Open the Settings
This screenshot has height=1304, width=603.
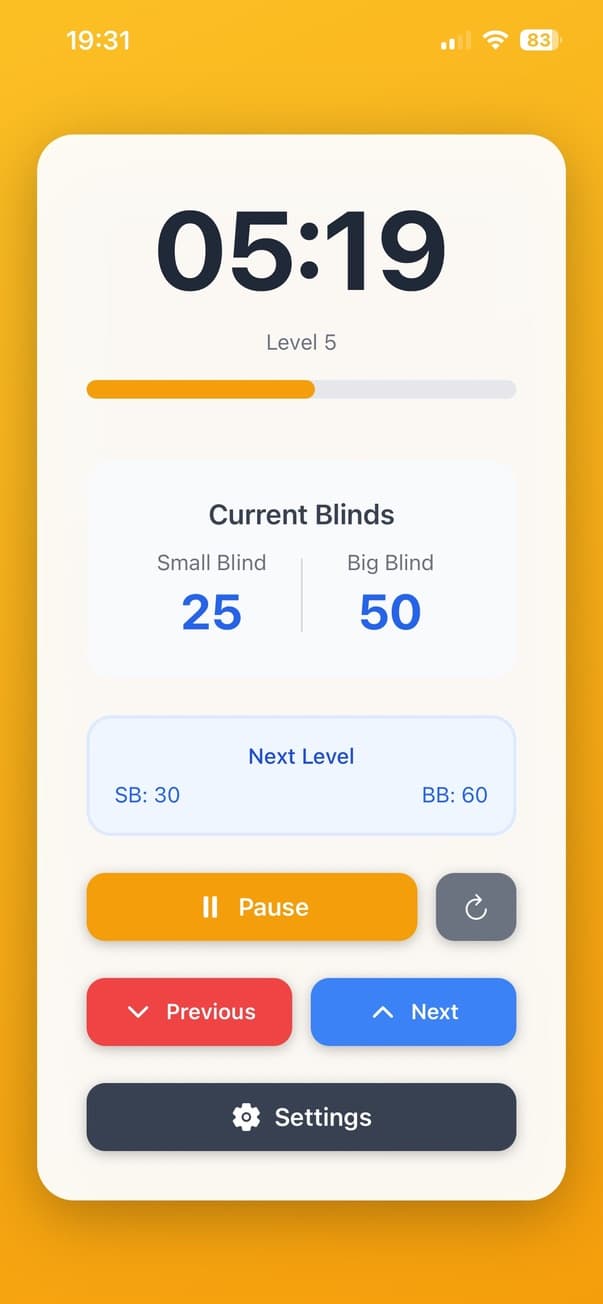(x=301, y=1117)
